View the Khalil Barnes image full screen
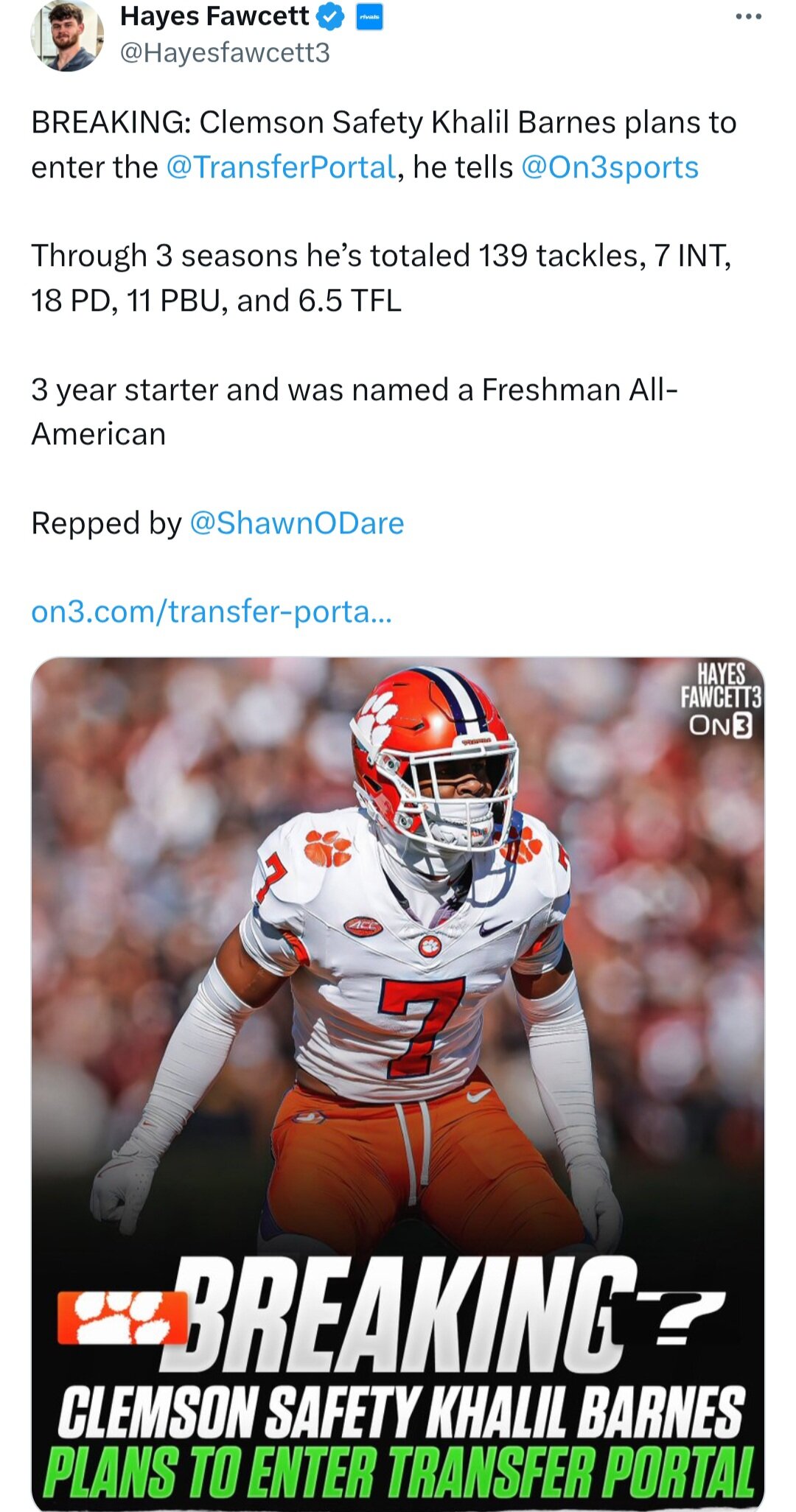Viewport: 796px width, 1512px height. pyautogui.click(x=398, y=1032)
